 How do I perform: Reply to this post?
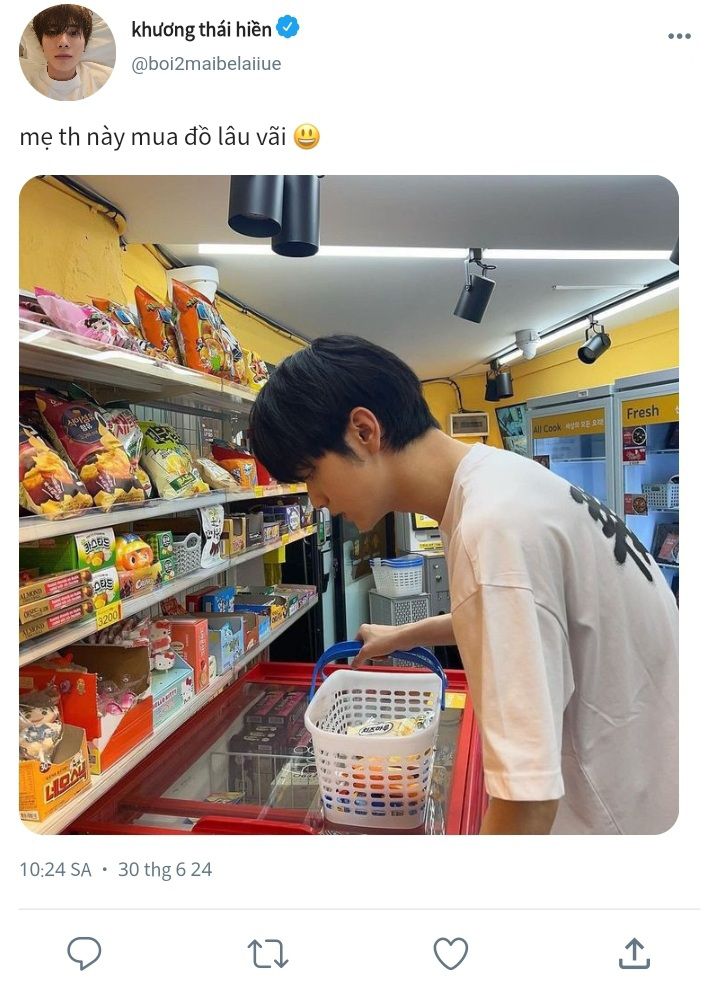[84, 953]
